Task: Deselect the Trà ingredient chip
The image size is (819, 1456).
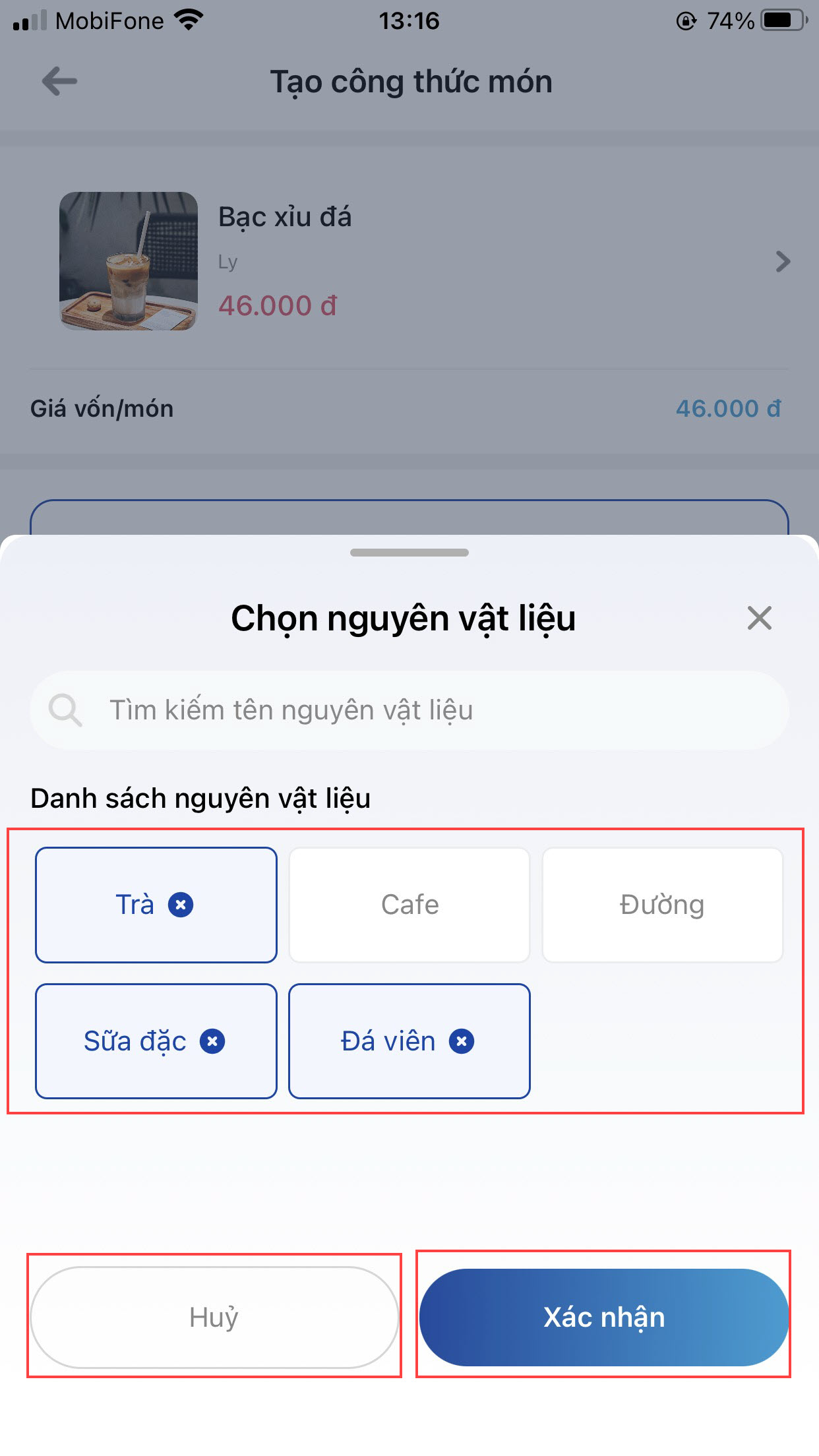Action: pyautogui.click(x=181, y=905)
